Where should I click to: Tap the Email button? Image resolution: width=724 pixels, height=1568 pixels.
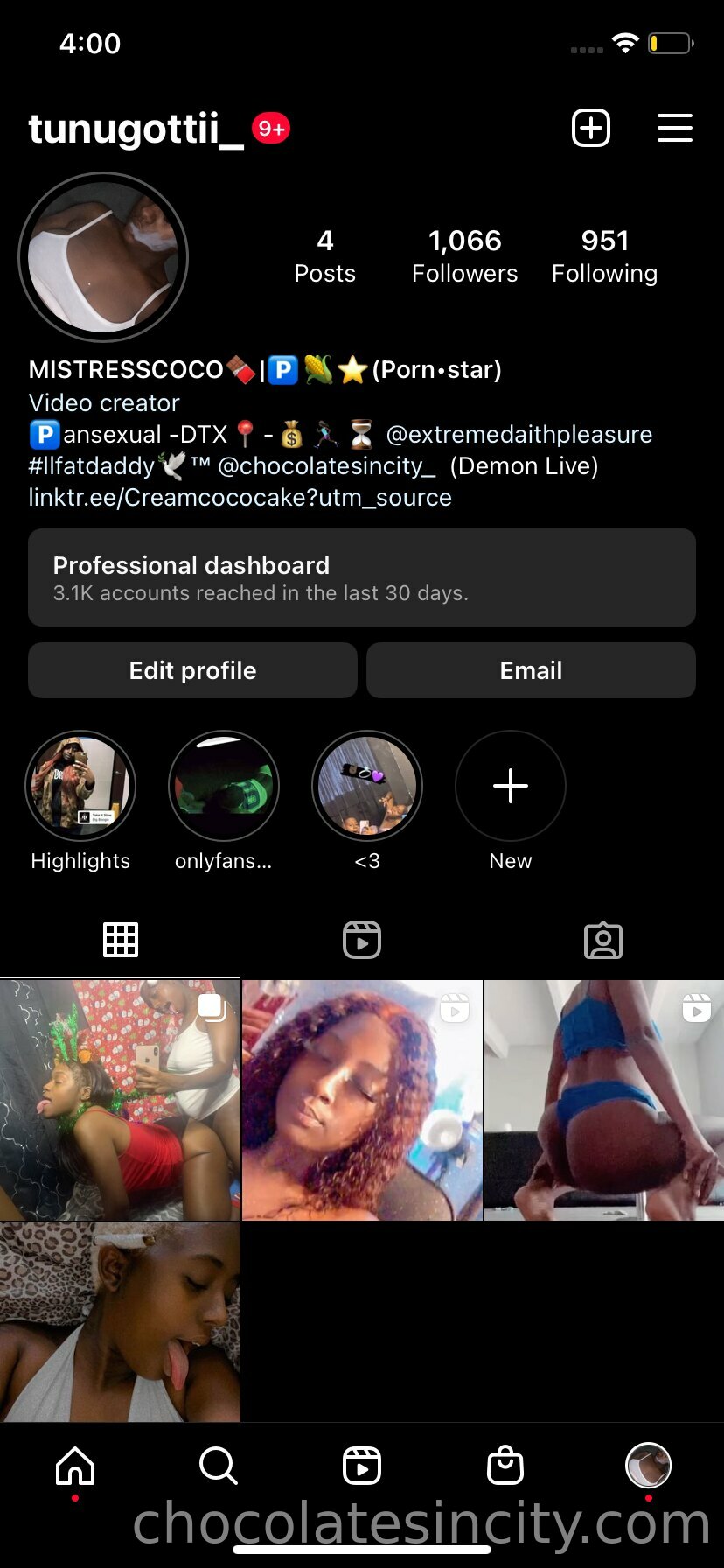531,670
